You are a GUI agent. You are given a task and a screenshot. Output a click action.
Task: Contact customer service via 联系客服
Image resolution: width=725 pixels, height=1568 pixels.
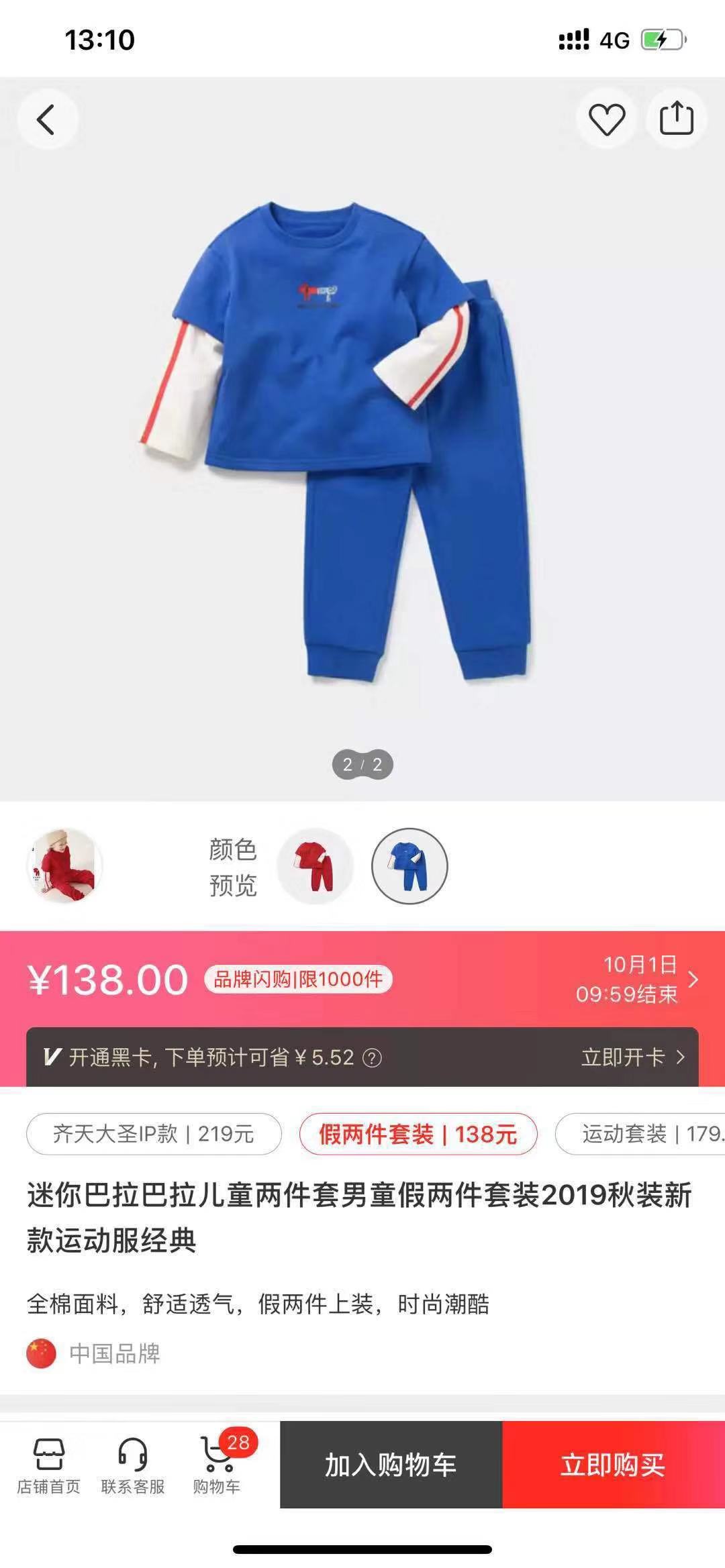point(133,1467)
